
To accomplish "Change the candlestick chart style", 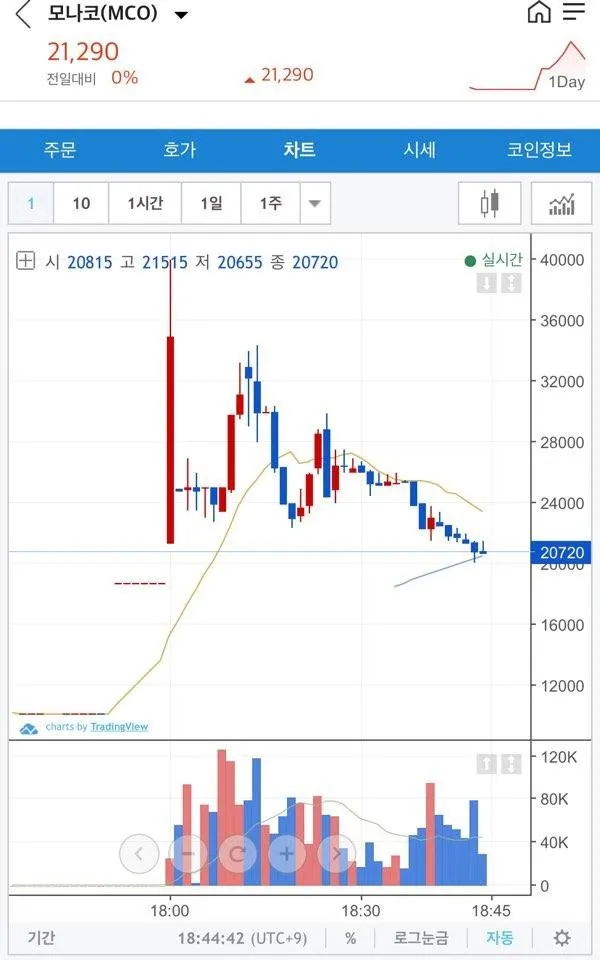I will click(489, 204).
